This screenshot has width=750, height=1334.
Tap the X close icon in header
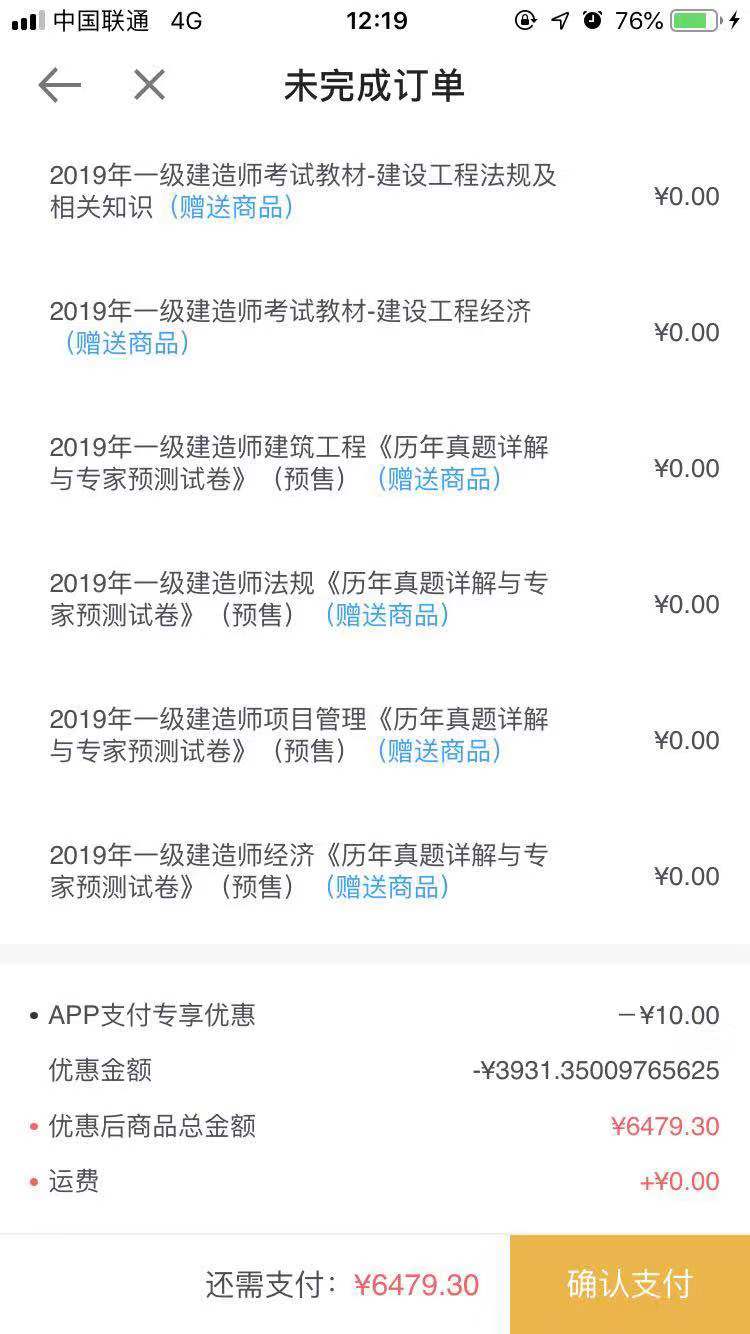(x=148, y=85)
